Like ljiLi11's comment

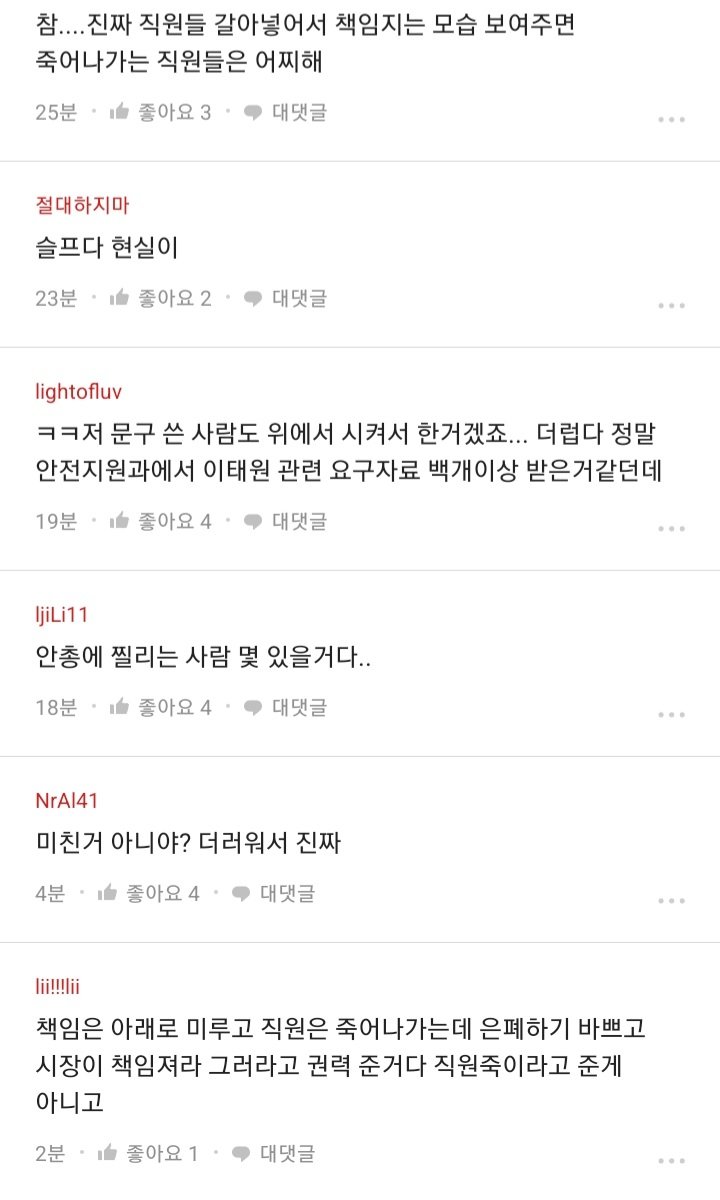[x=160, y=707]
